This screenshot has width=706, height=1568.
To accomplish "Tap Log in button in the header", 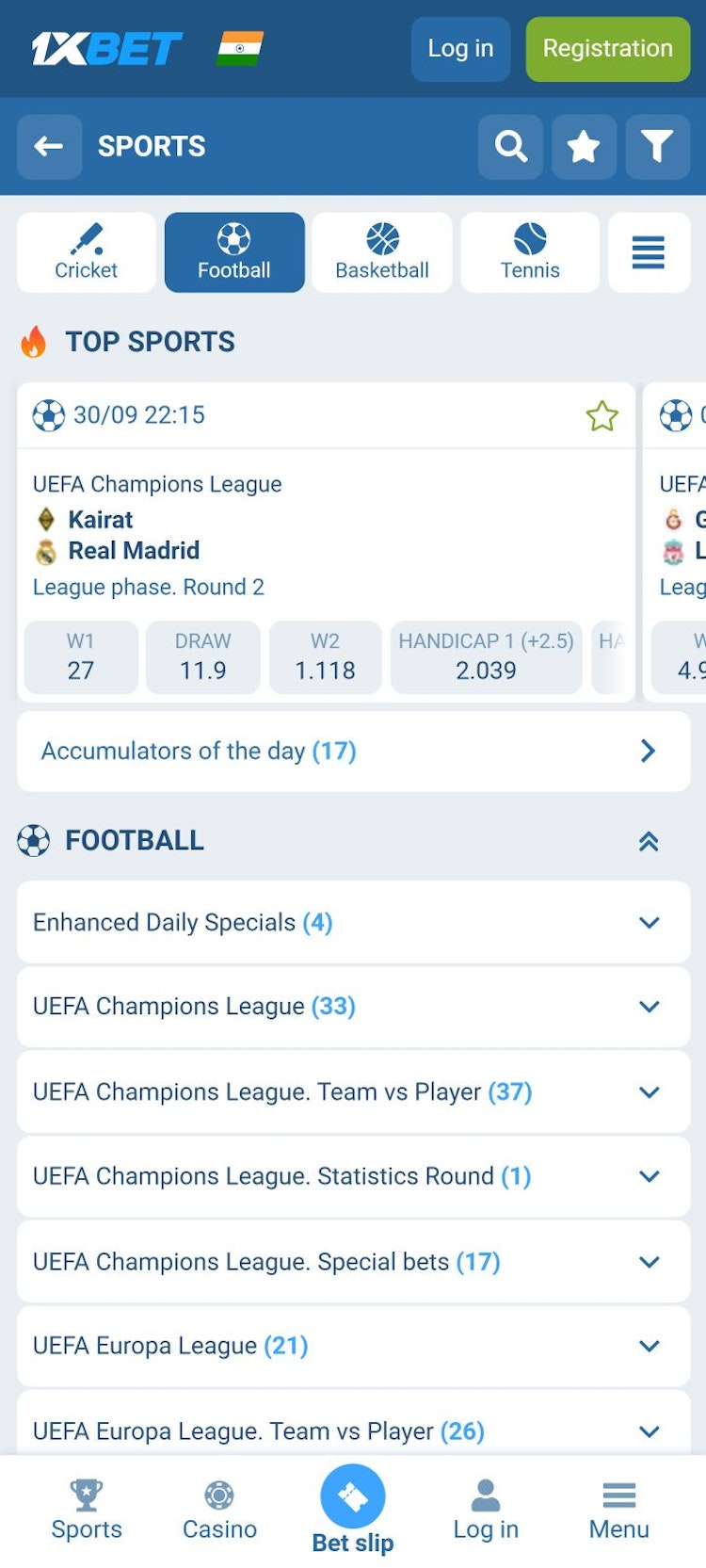I will pos(460,49).
